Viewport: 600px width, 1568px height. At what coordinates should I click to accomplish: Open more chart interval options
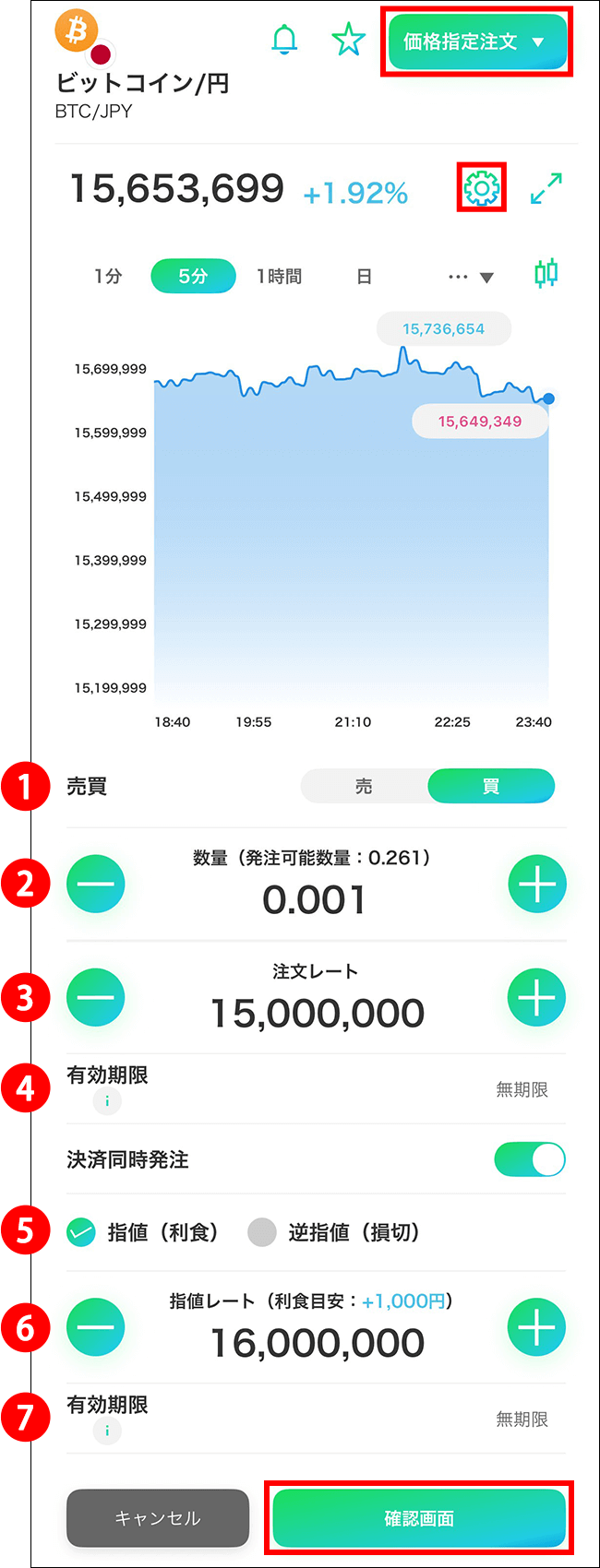(x=471, y=277)
